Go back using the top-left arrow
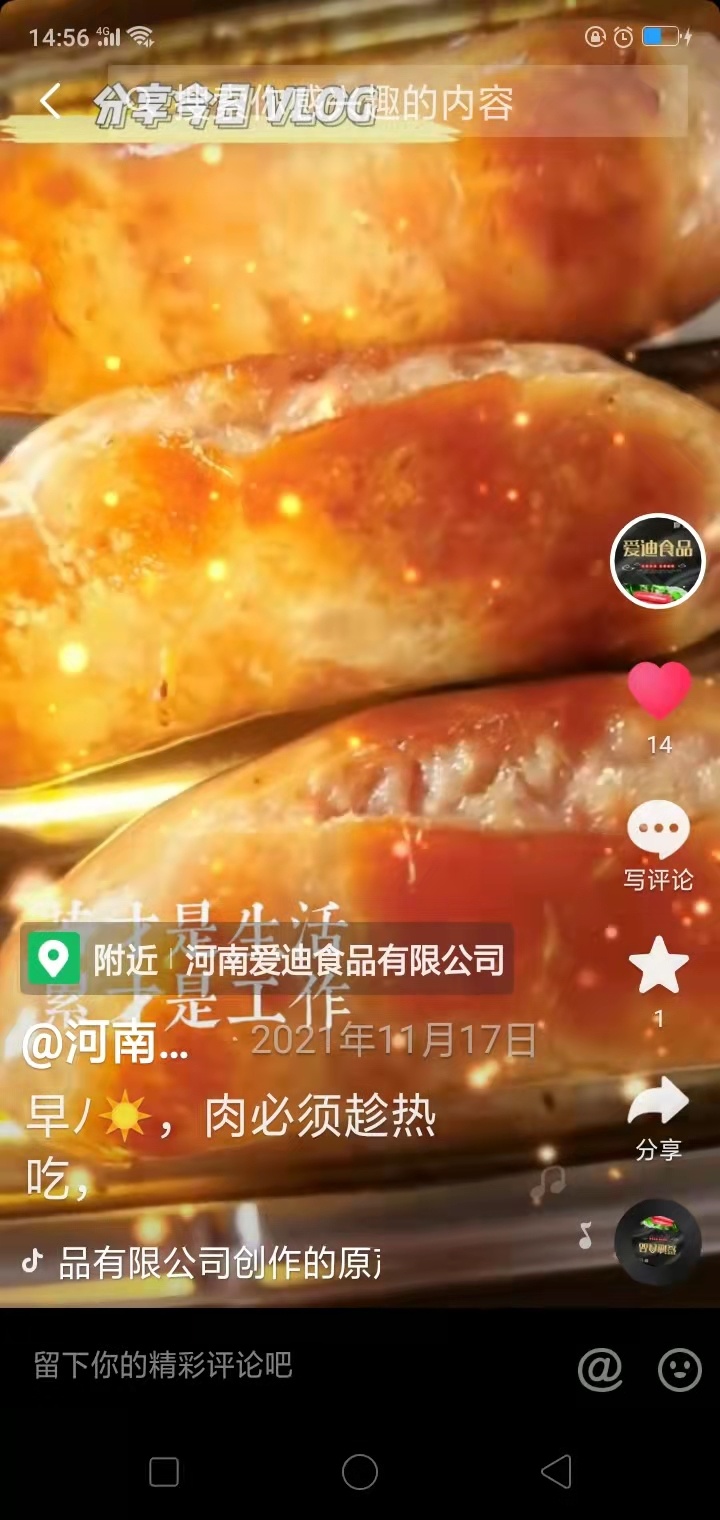This screenshot has height=1520, width=720. (50, 101)
